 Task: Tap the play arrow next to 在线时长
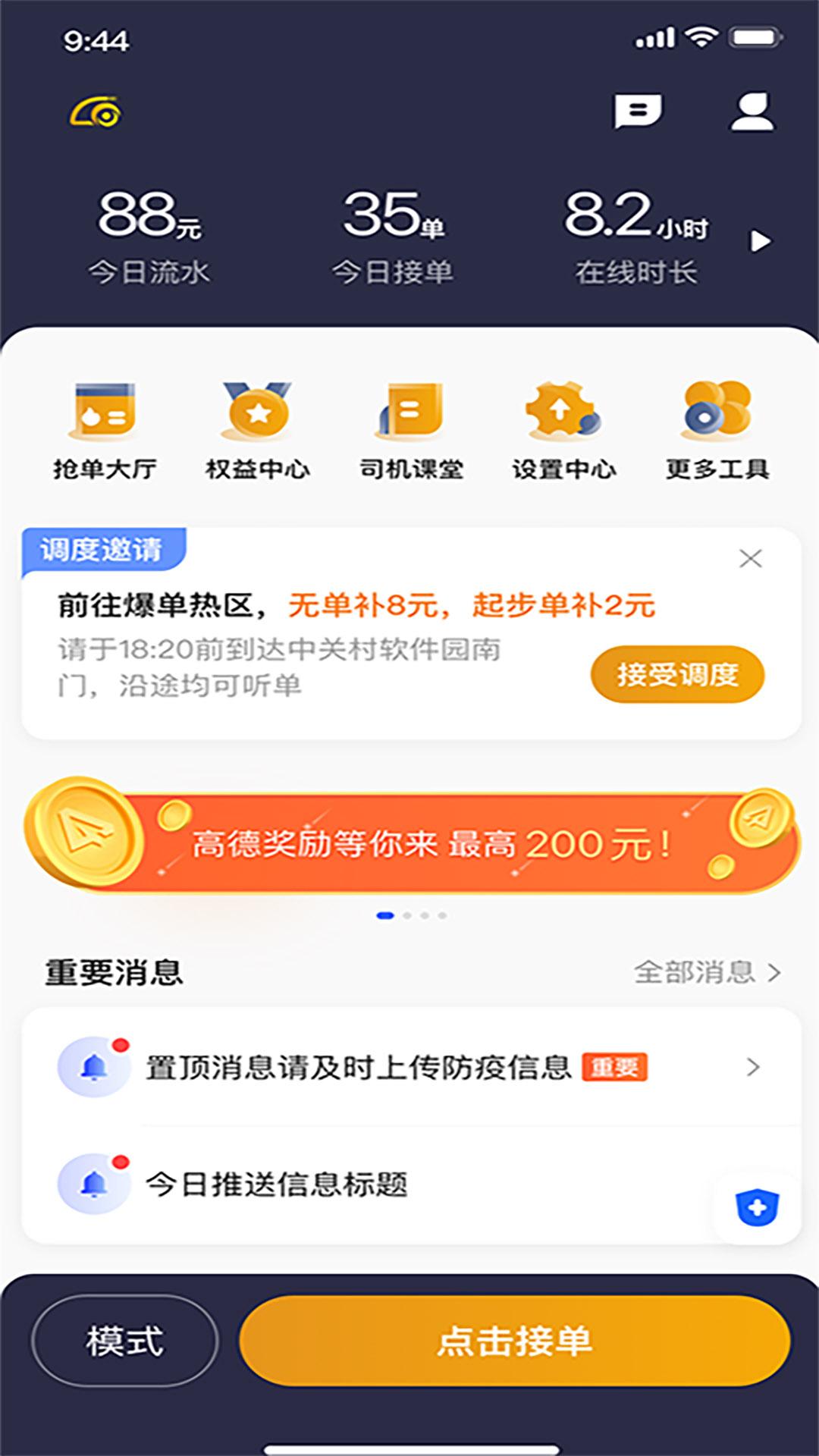pos(761,241)
